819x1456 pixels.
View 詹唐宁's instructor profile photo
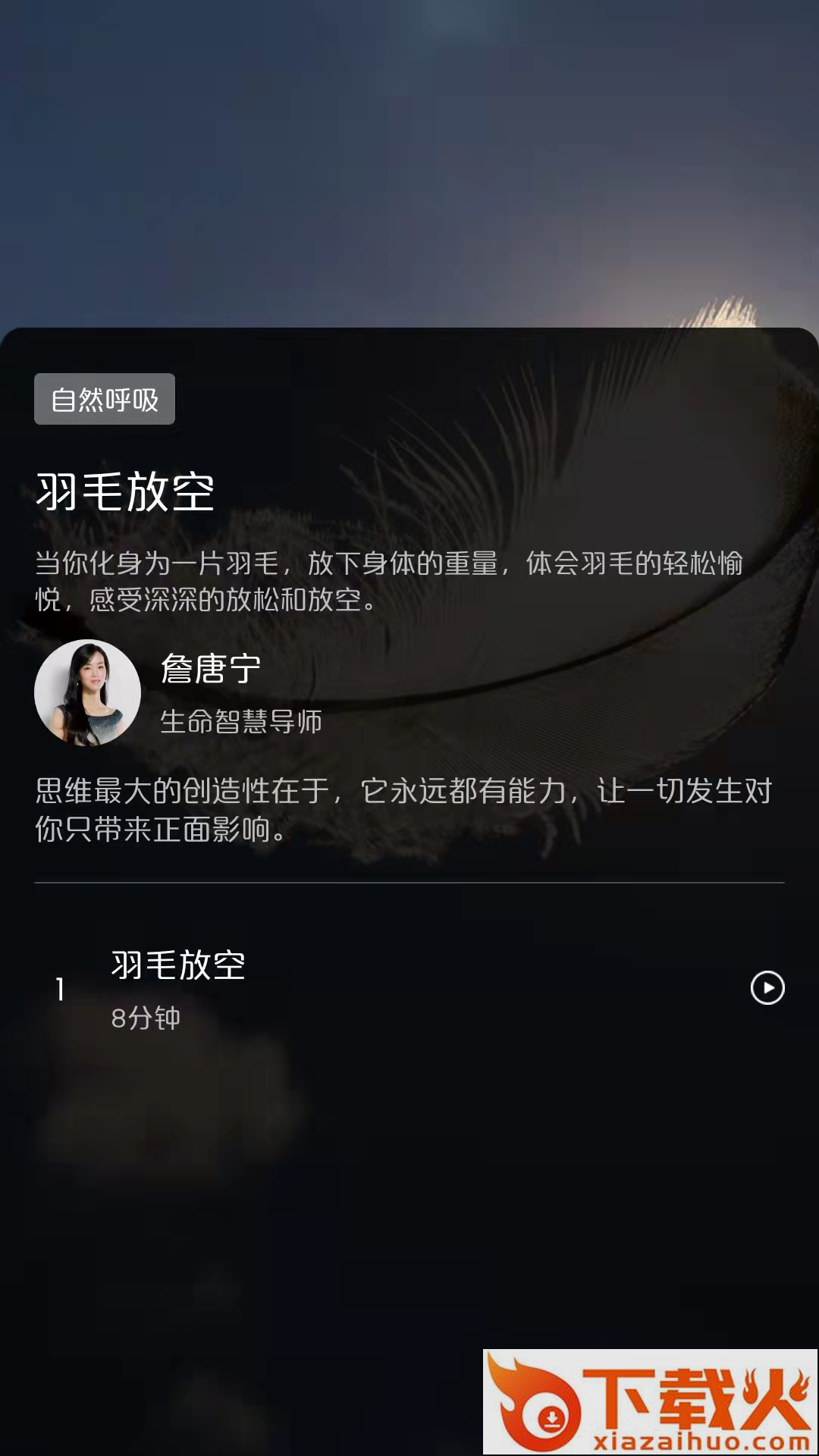click(x=88, y=692)
